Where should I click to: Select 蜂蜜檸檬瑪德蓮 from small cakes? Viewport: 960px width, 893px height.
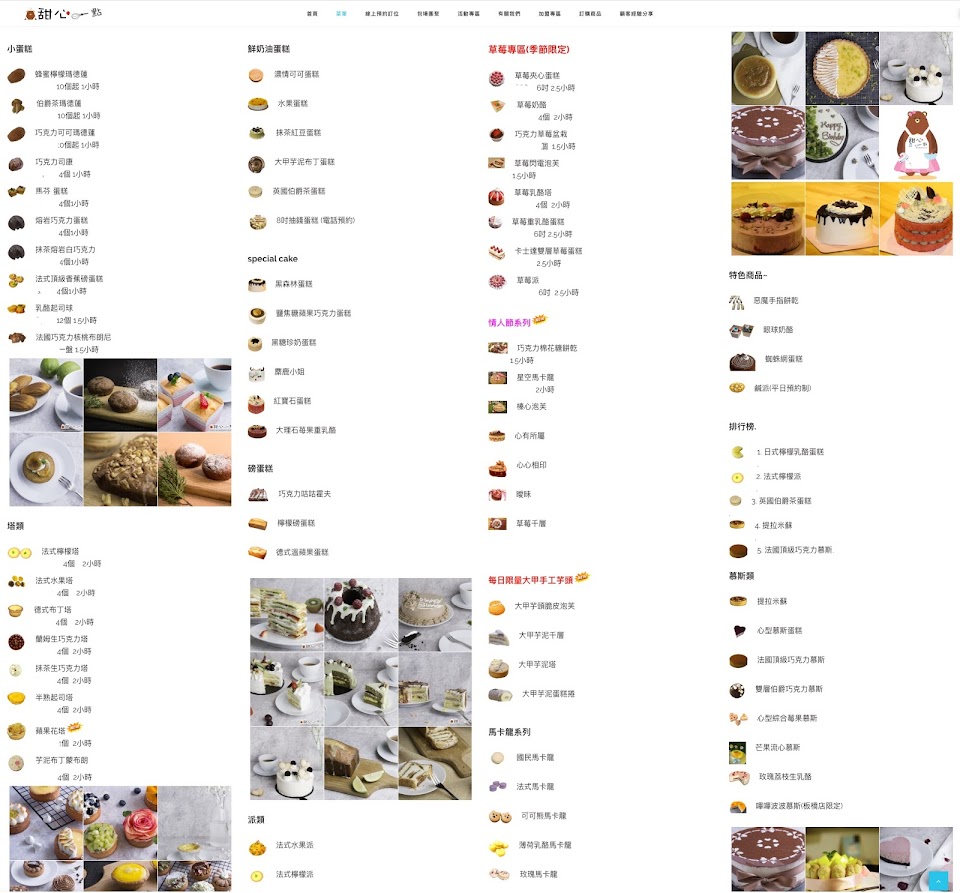pyautogui.click(x=61, y=74)
